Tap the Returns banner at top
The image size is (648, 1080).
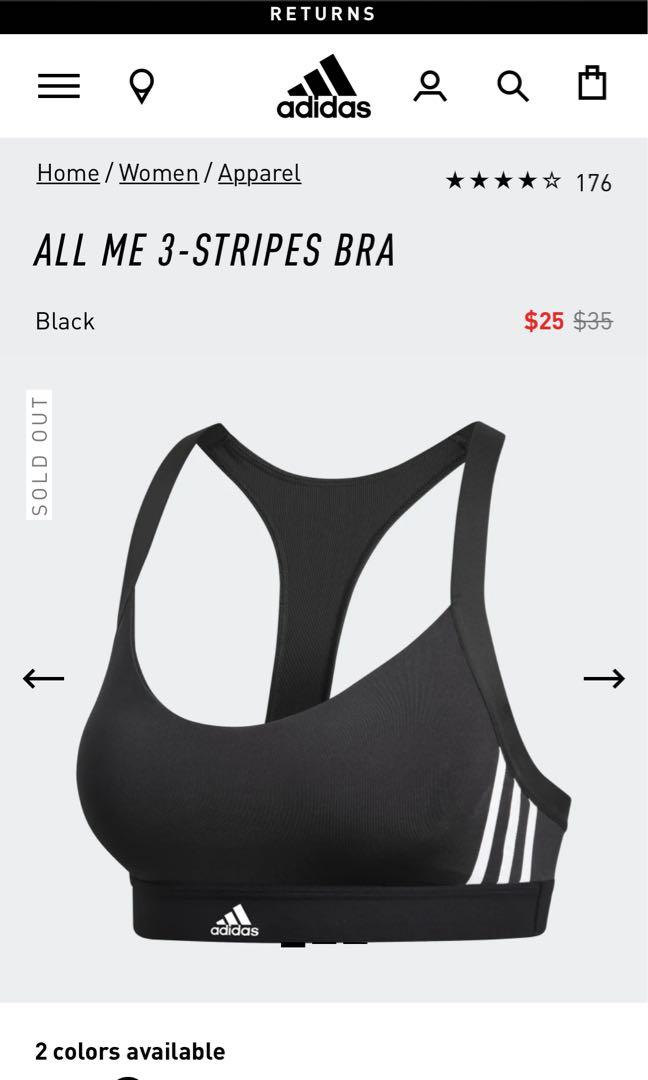323,14
